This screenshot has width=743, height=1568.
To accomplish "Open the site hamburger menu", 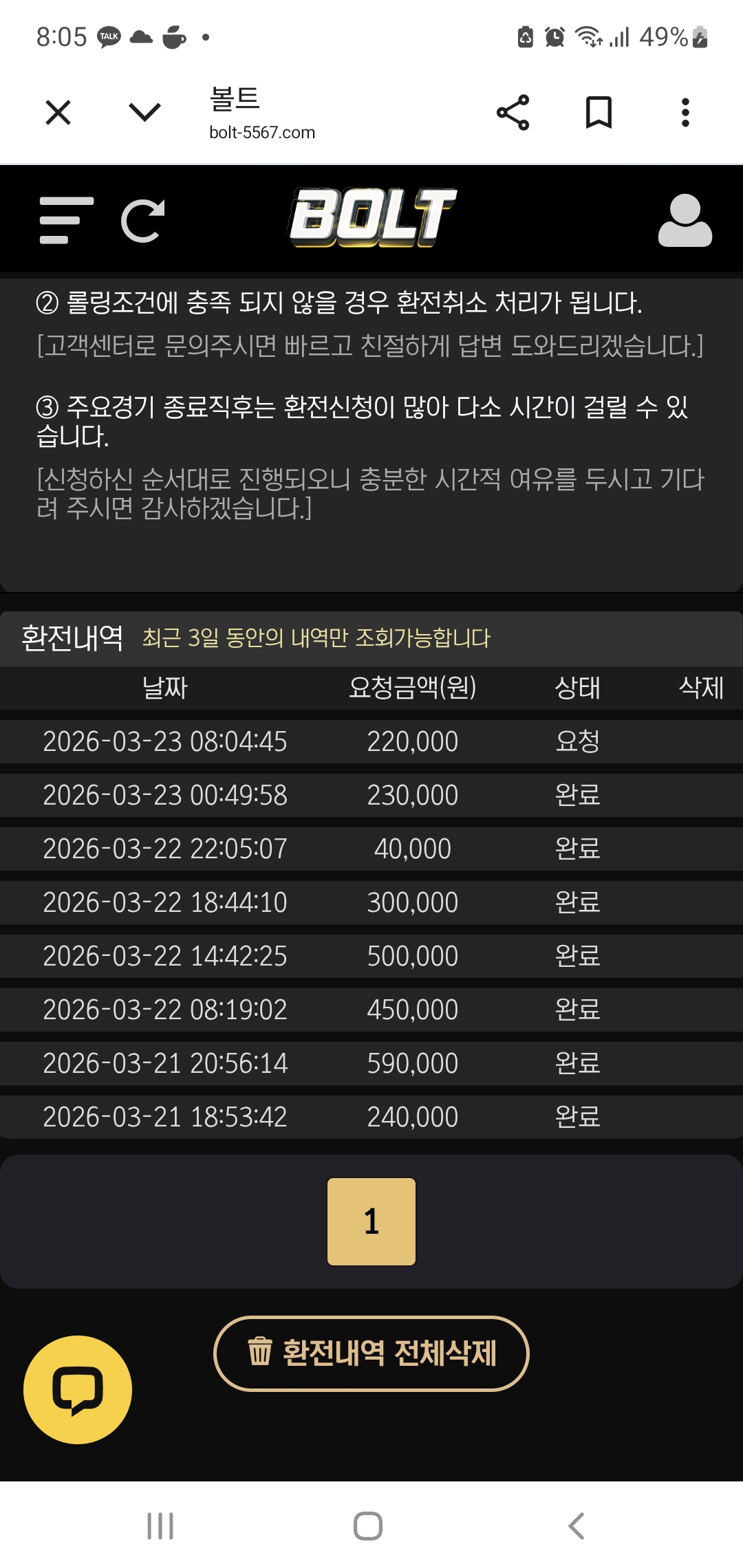I will [x=66, y=220].
